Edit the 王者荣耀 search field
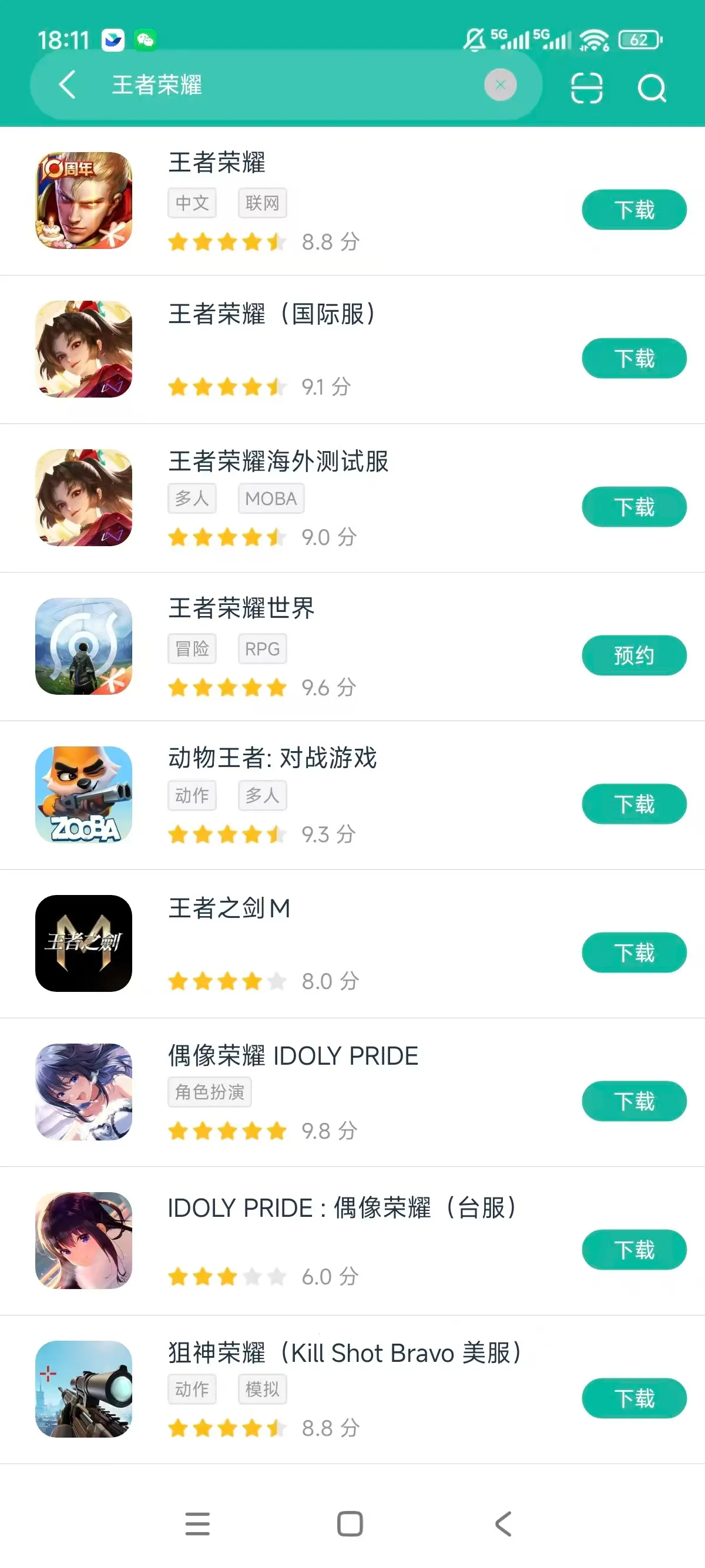 (292, 85)
